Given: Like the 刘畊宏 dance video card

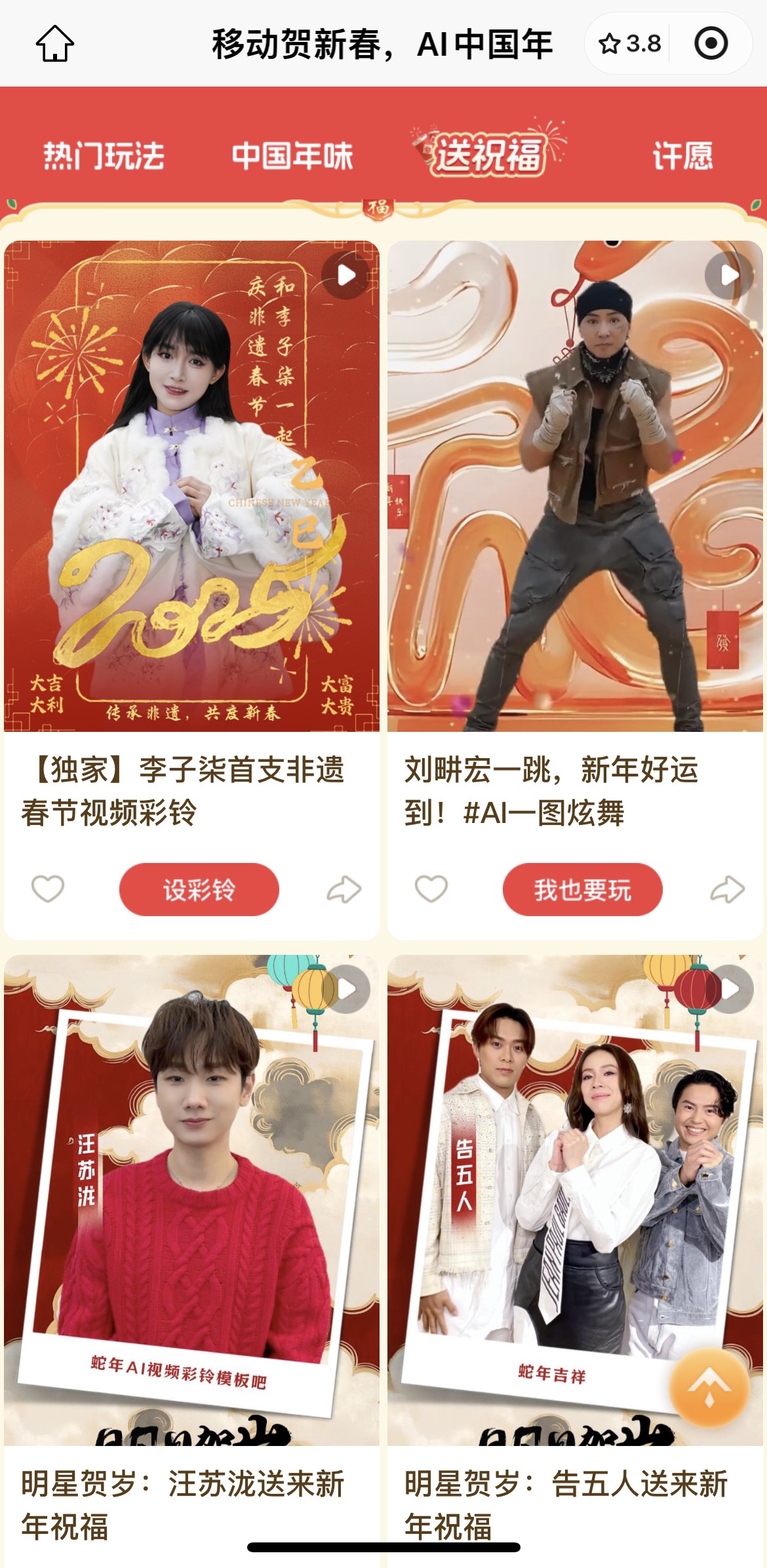Looking at the screenshot, I should pos(431,889).
